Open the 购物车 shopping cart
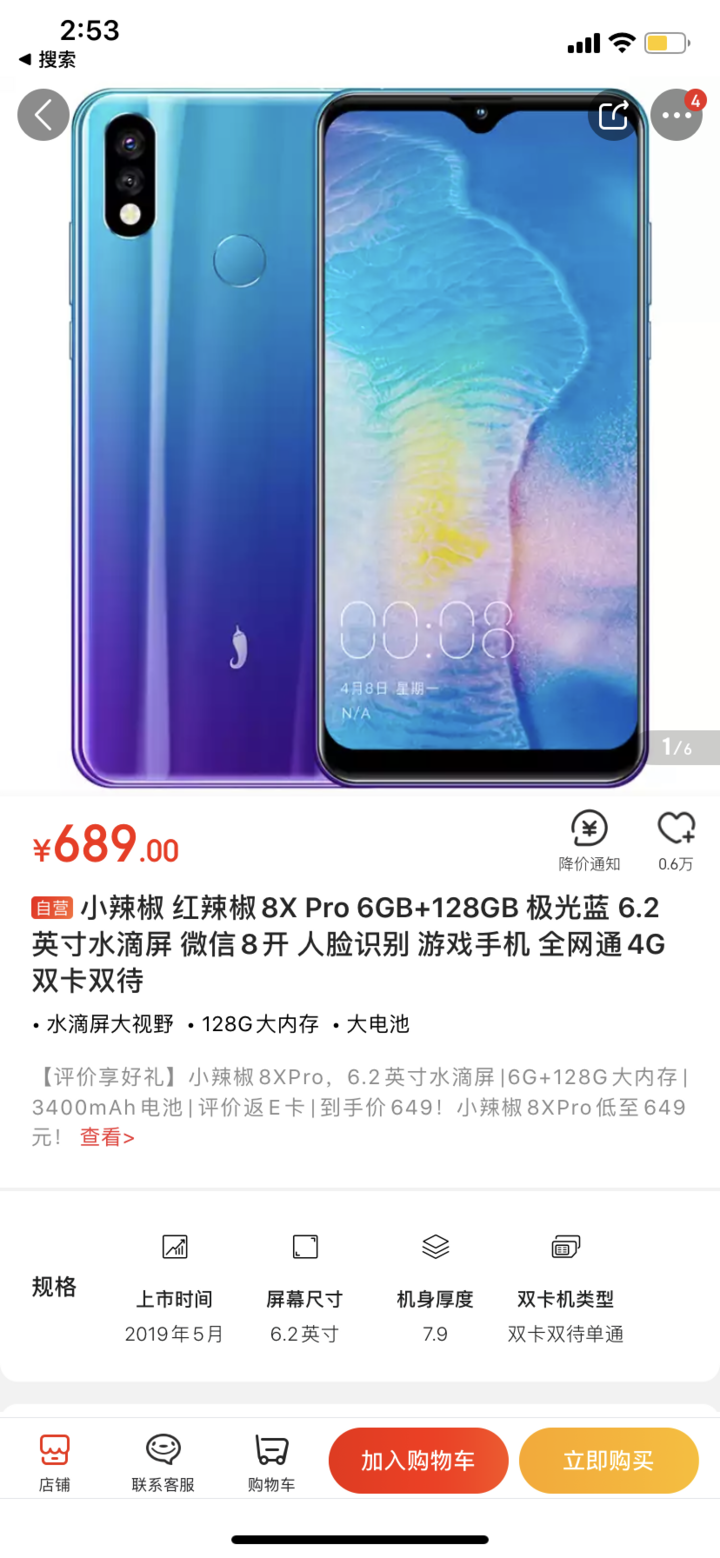720x1558 pixels. click(x=271, y=1461)
